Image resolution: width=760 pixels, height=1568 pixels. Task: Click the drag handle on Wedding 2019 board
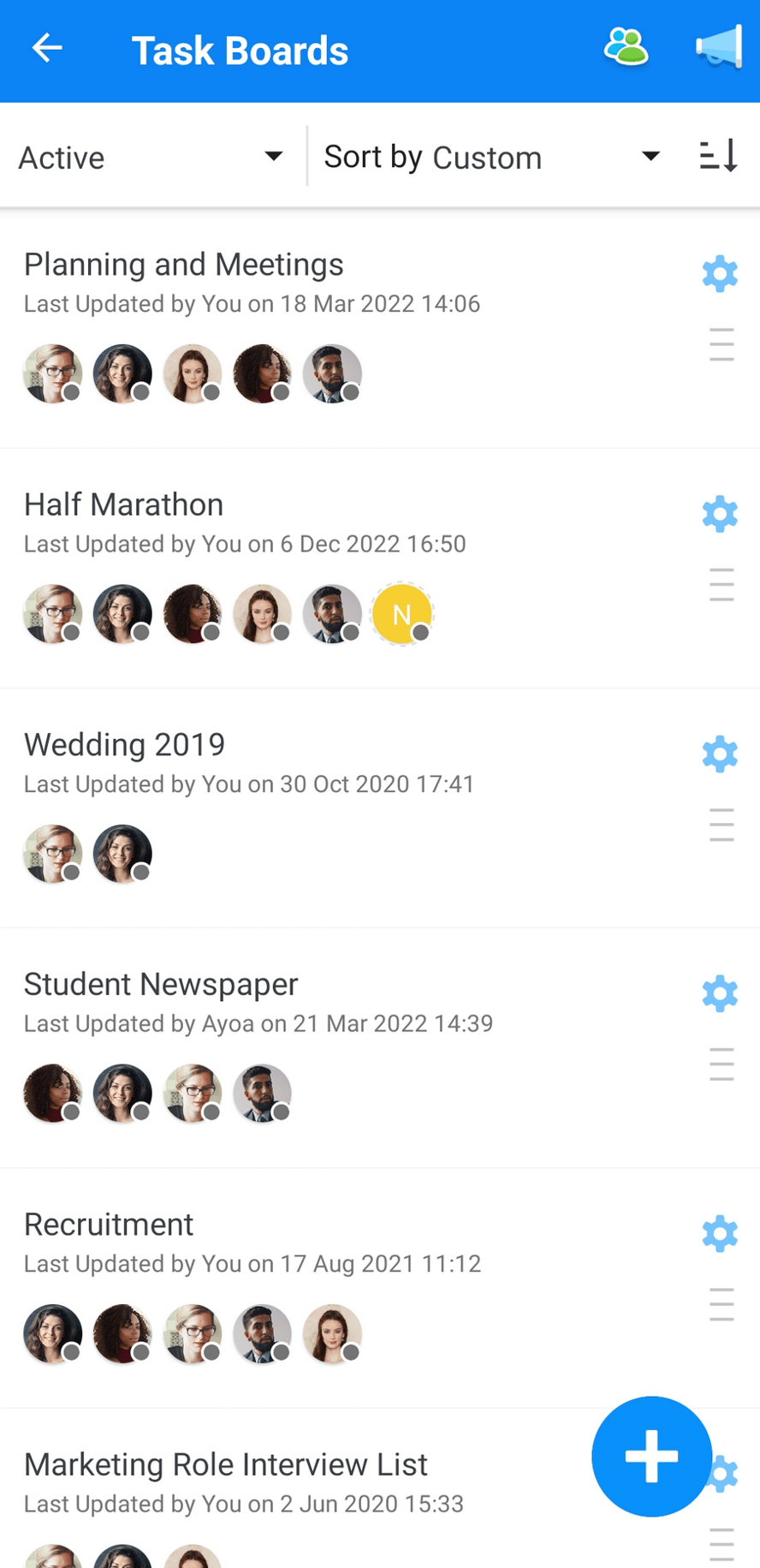pyautogui.click(x=721, y=825)
